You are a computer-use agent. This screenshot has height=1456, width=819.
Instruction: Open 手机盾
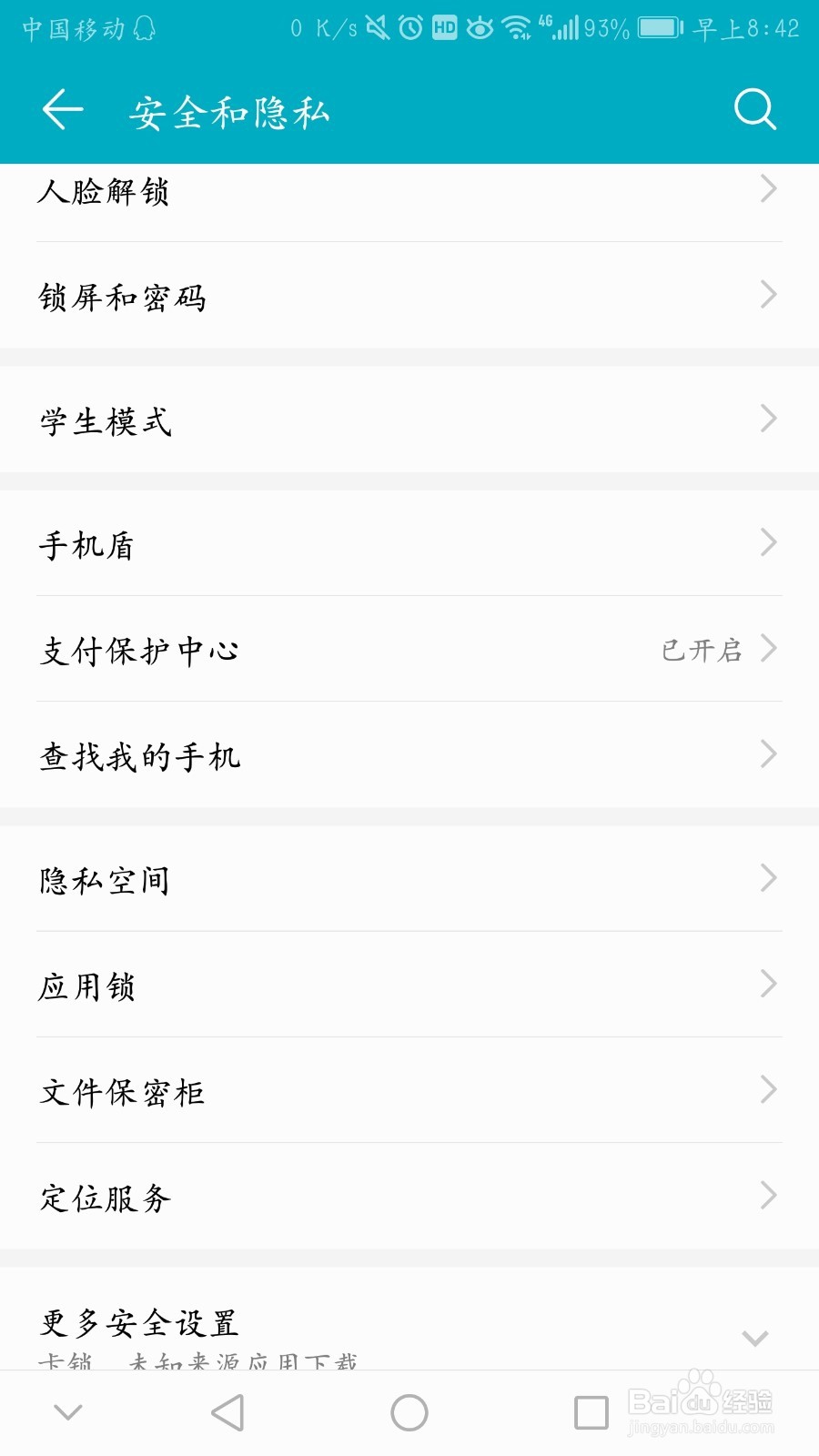point(409,543)
